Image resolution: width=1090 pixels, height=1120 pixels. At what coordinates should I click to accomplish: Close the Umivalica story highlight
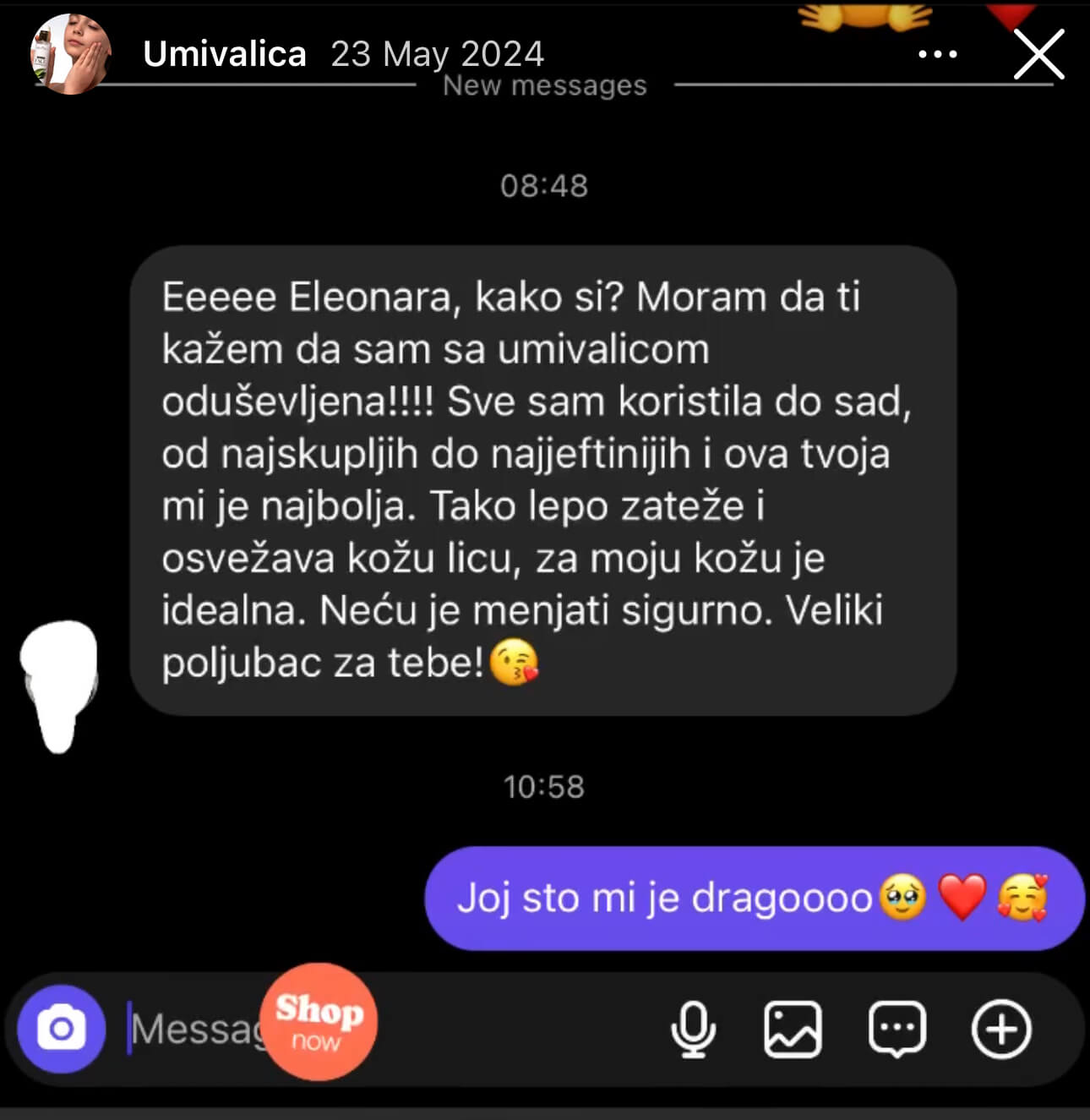tap(1038, 55)
